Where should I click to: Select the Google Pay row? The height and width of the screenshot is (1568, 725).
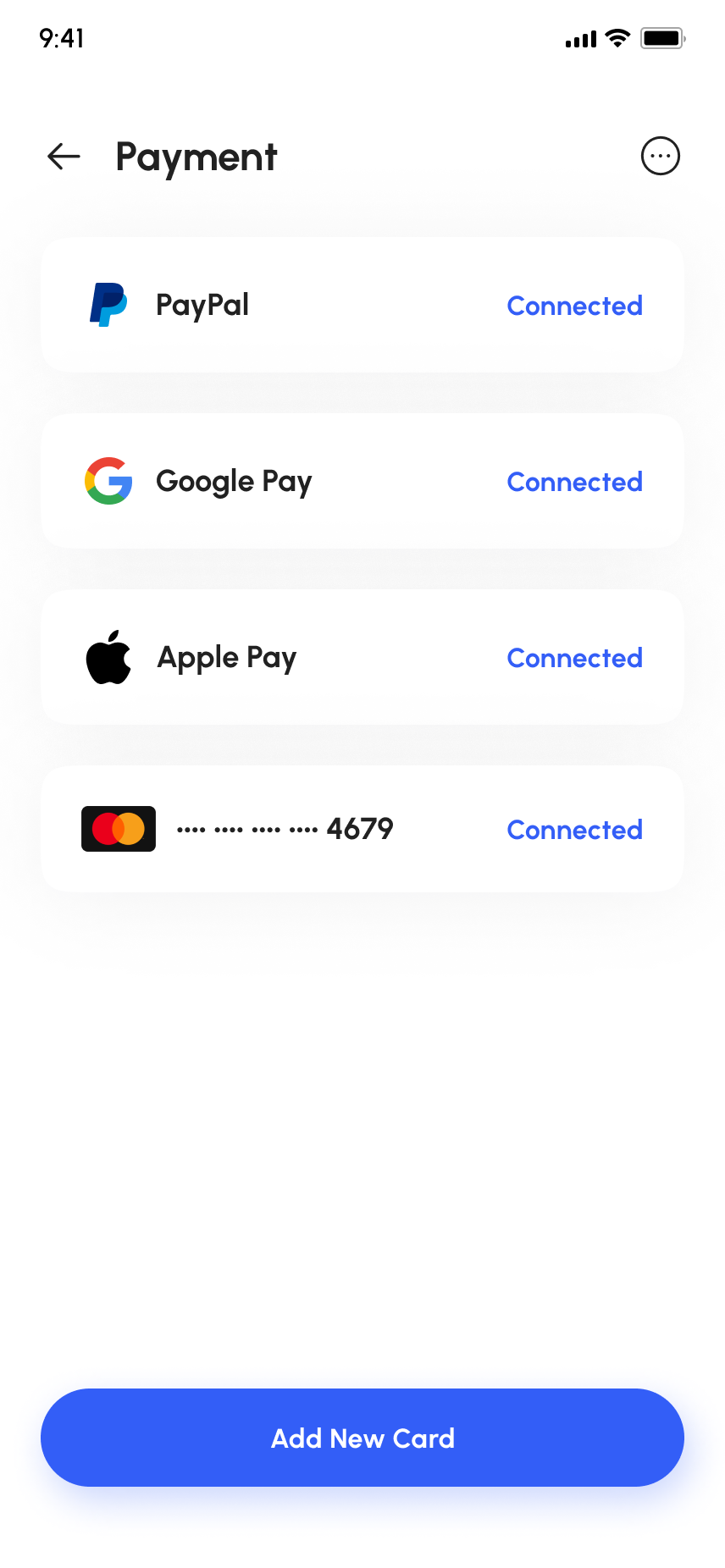(x=362, y=482)
